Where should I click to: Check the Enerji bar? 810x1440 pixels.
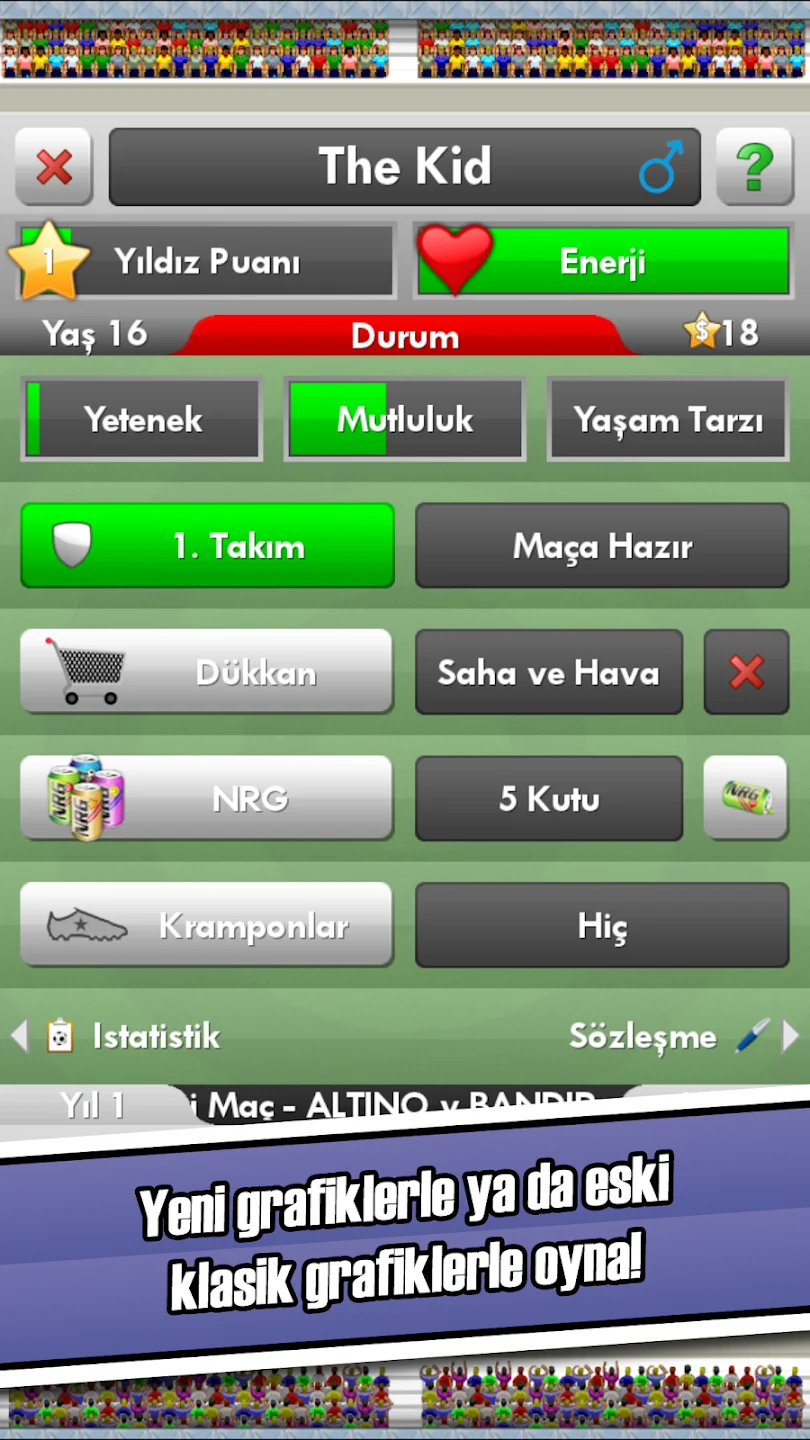coord(603,262)
